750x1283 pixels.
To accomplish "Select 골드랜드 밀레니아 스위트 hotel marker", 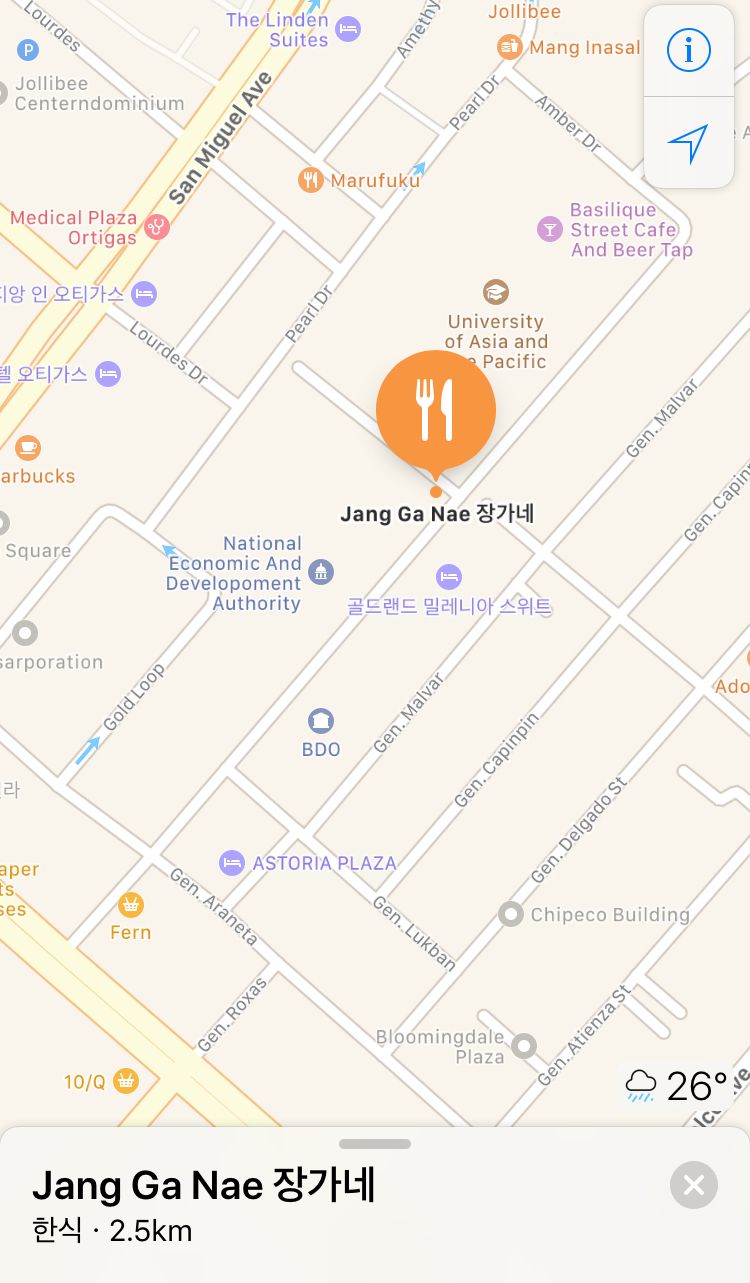I will pyautogui.click(x=449, y=576).
